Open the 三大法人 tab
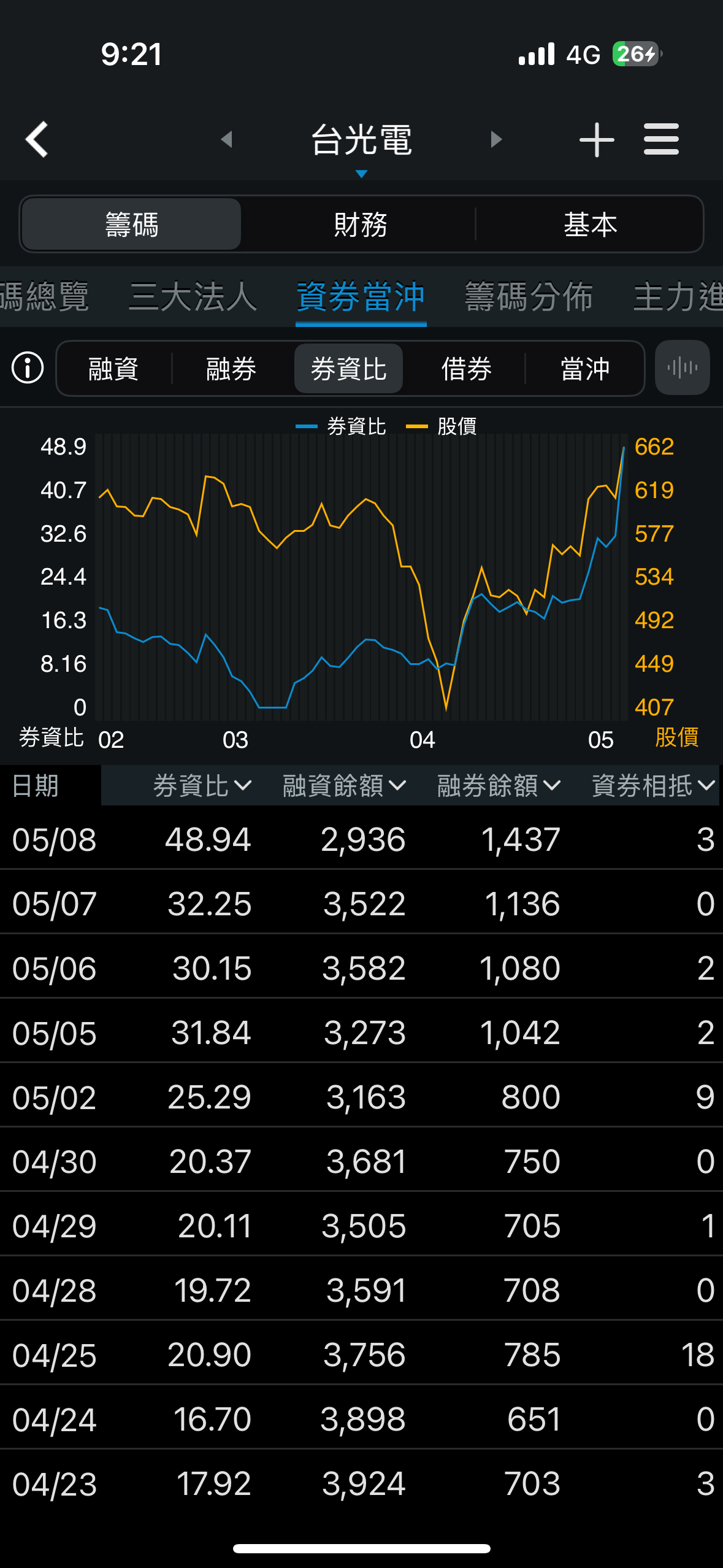Screen dimensions: 723x1568 pyautogui.click(x=193, y=297)
